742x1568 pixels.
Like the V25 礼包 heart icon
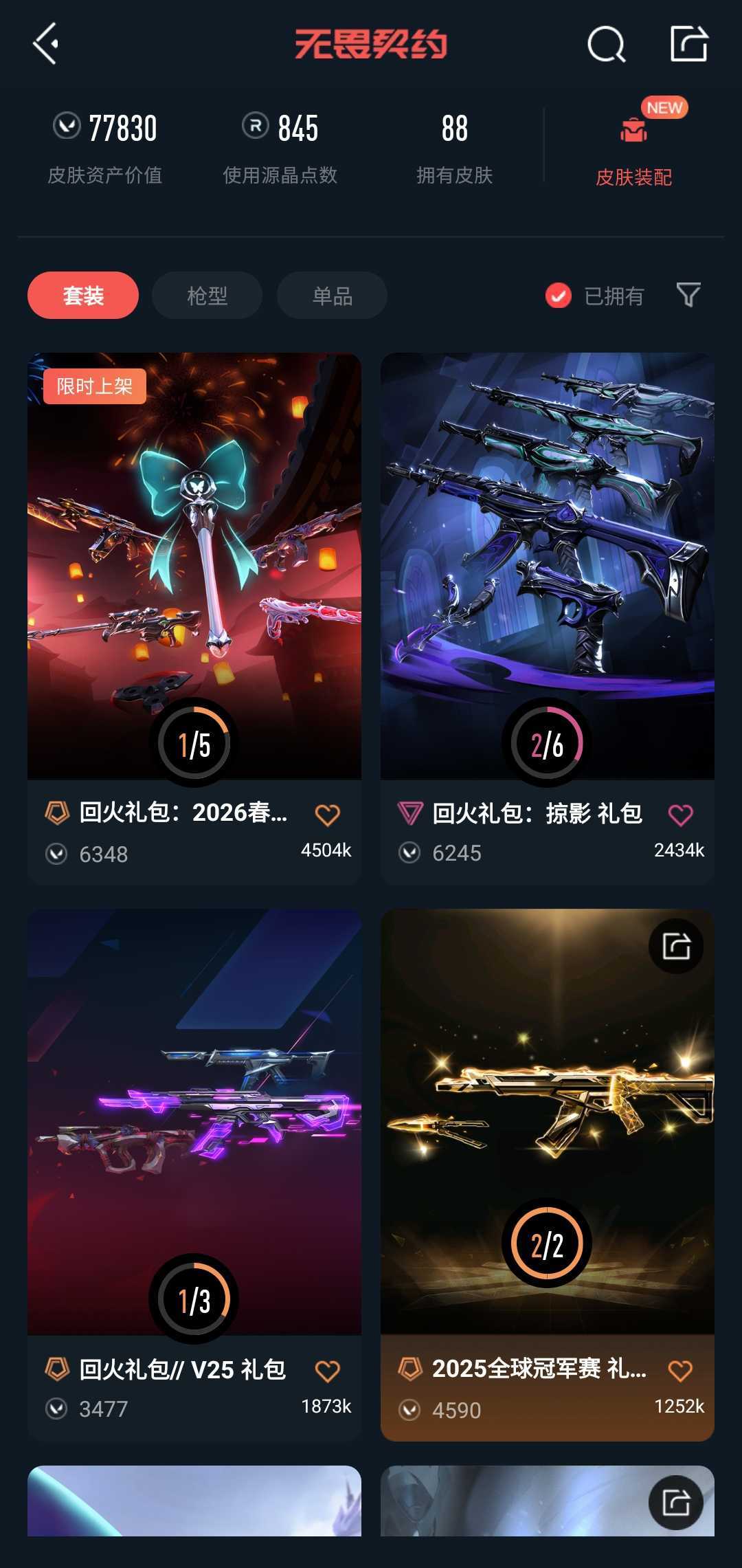point(328,1371)
